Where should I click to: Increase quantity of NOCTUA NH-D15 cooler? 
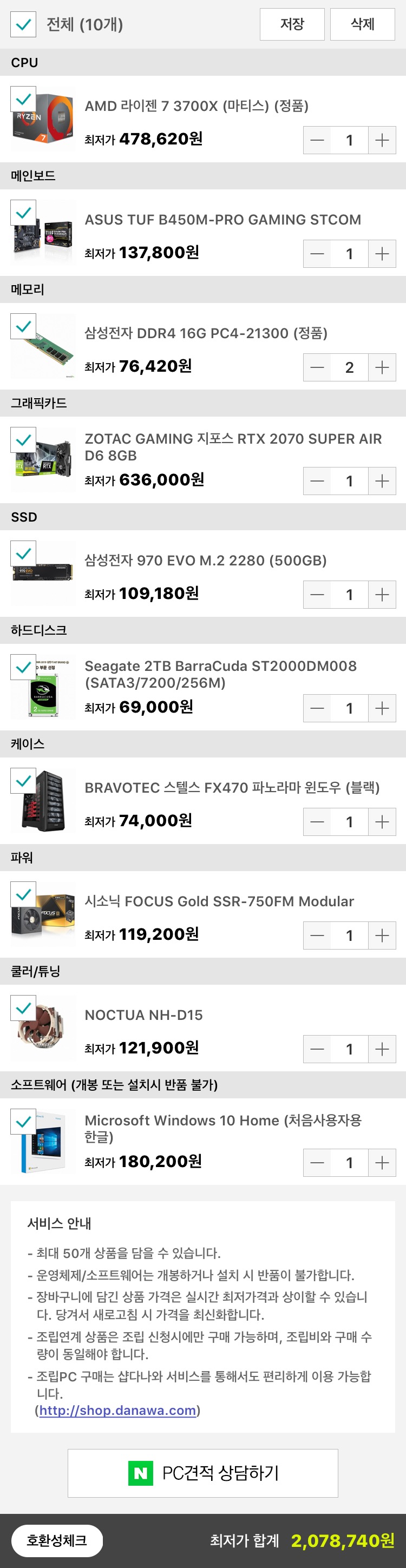click(x=382, y=1049)
